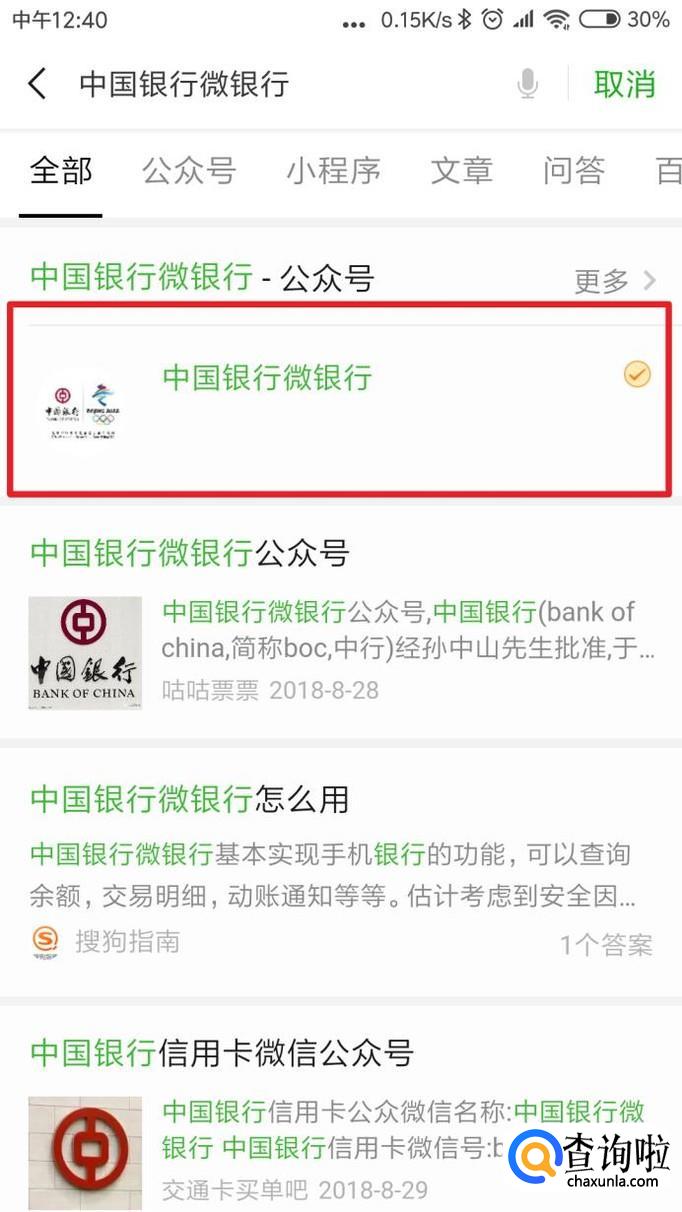Switch to the 公众号 tab
Screen dimensions: 682x1212
[x=189, y=171]
